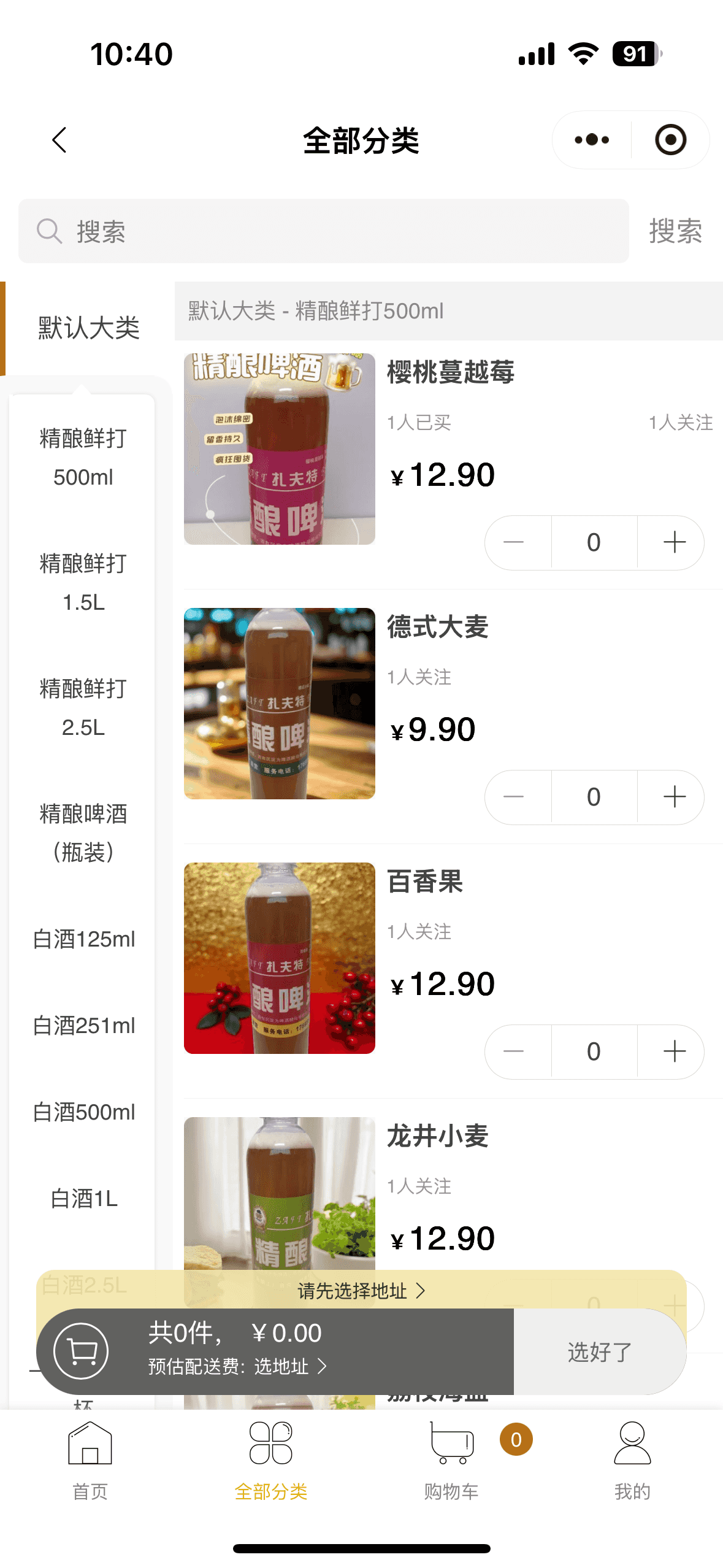Open the cart icon in the order bar
723x1568 pixels.
coord(81,1351)
